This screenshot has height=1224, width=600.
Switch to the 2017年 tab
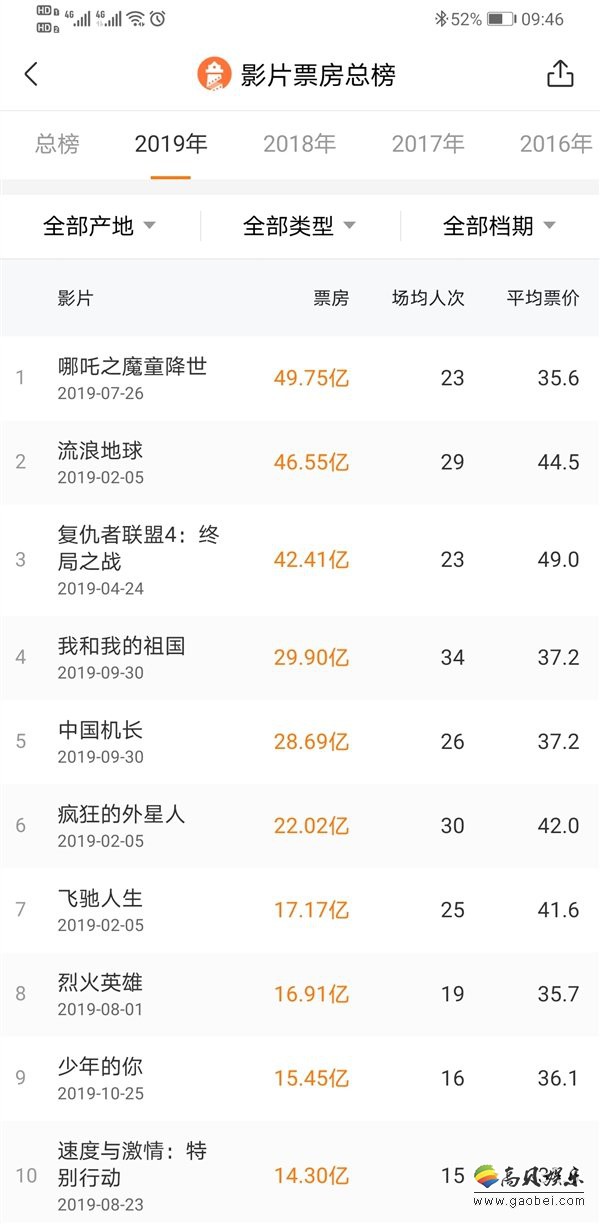pyautogui.click(x=428, y=144)
